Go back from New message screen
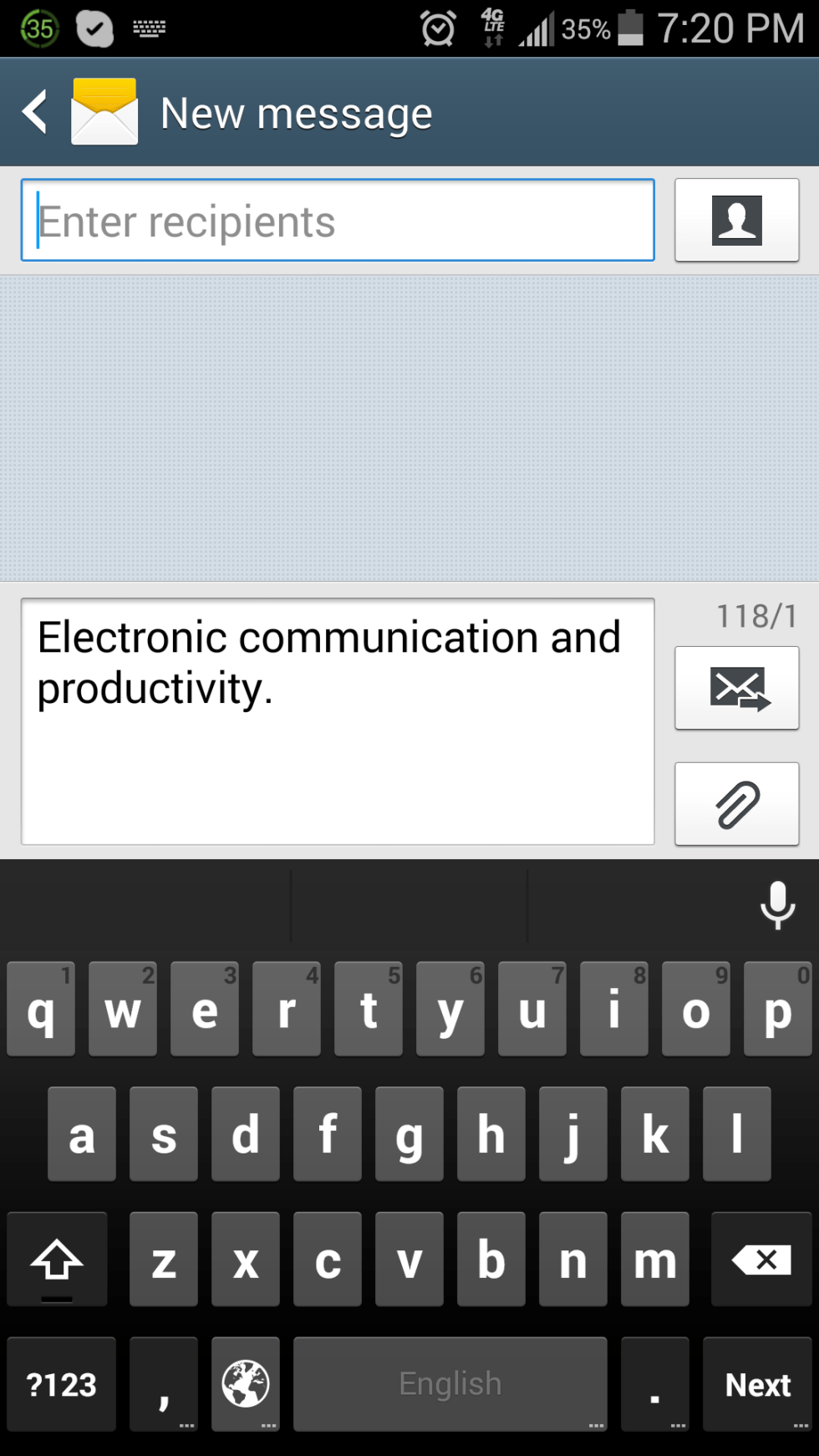Image resolution: width=819 pixels, height=1456 pixels. point(35,112)
